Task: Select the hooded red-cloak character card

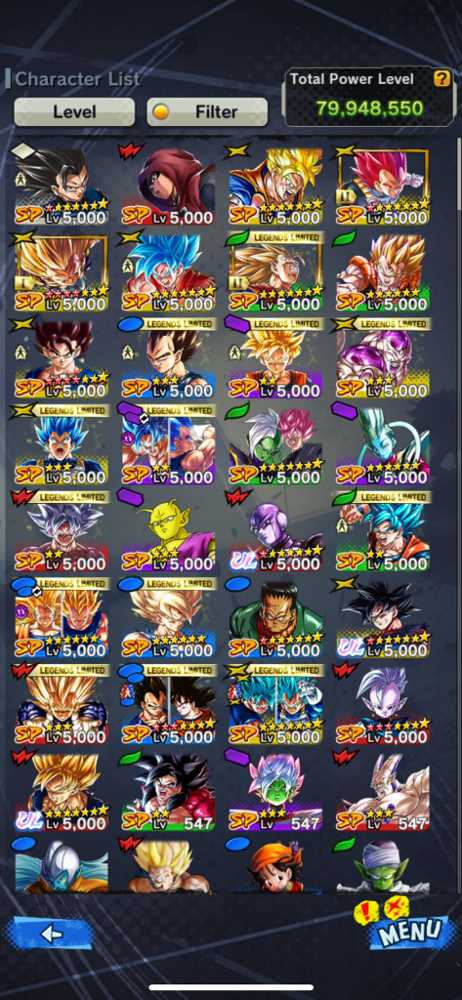Action: 168,186
